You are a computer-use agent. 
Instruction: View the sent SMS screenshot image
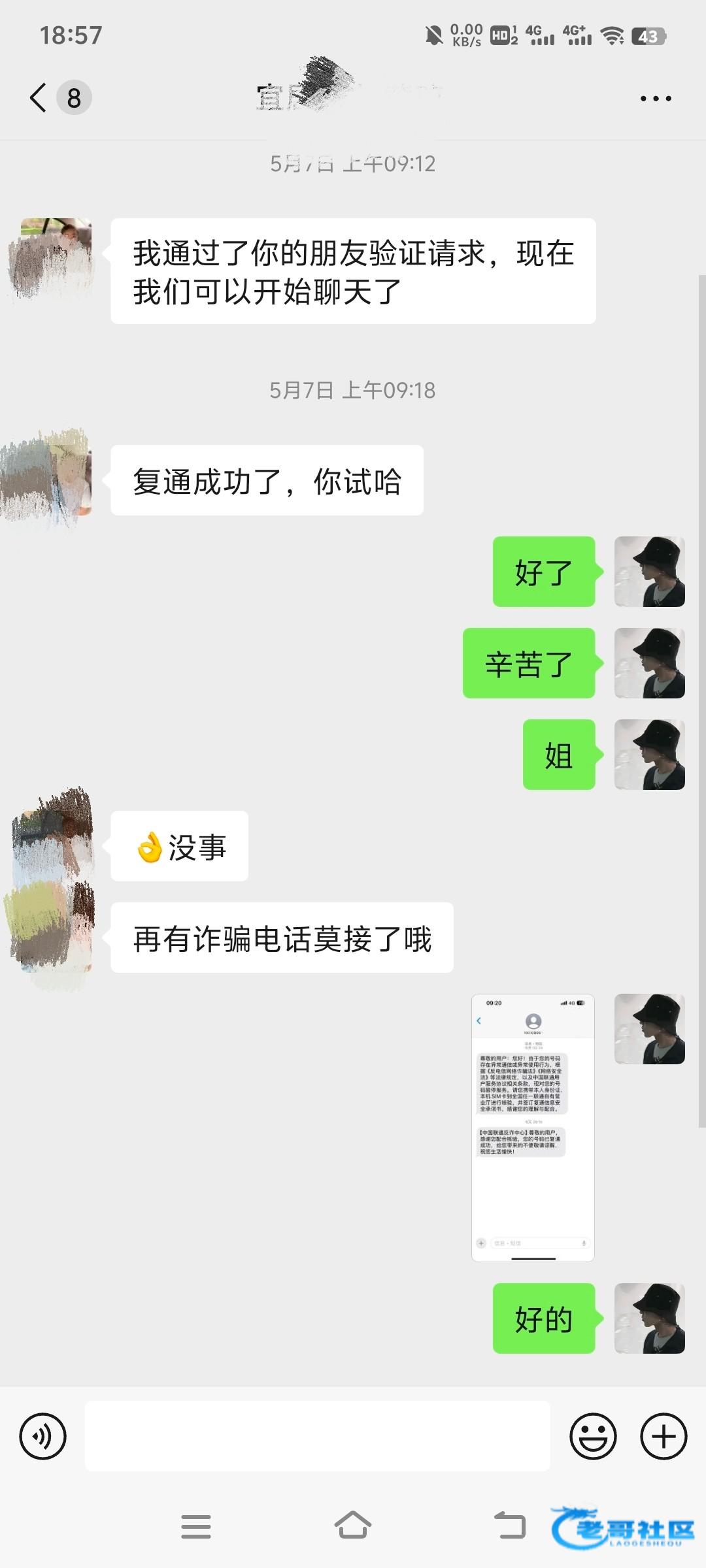(x=533, y=1128)
